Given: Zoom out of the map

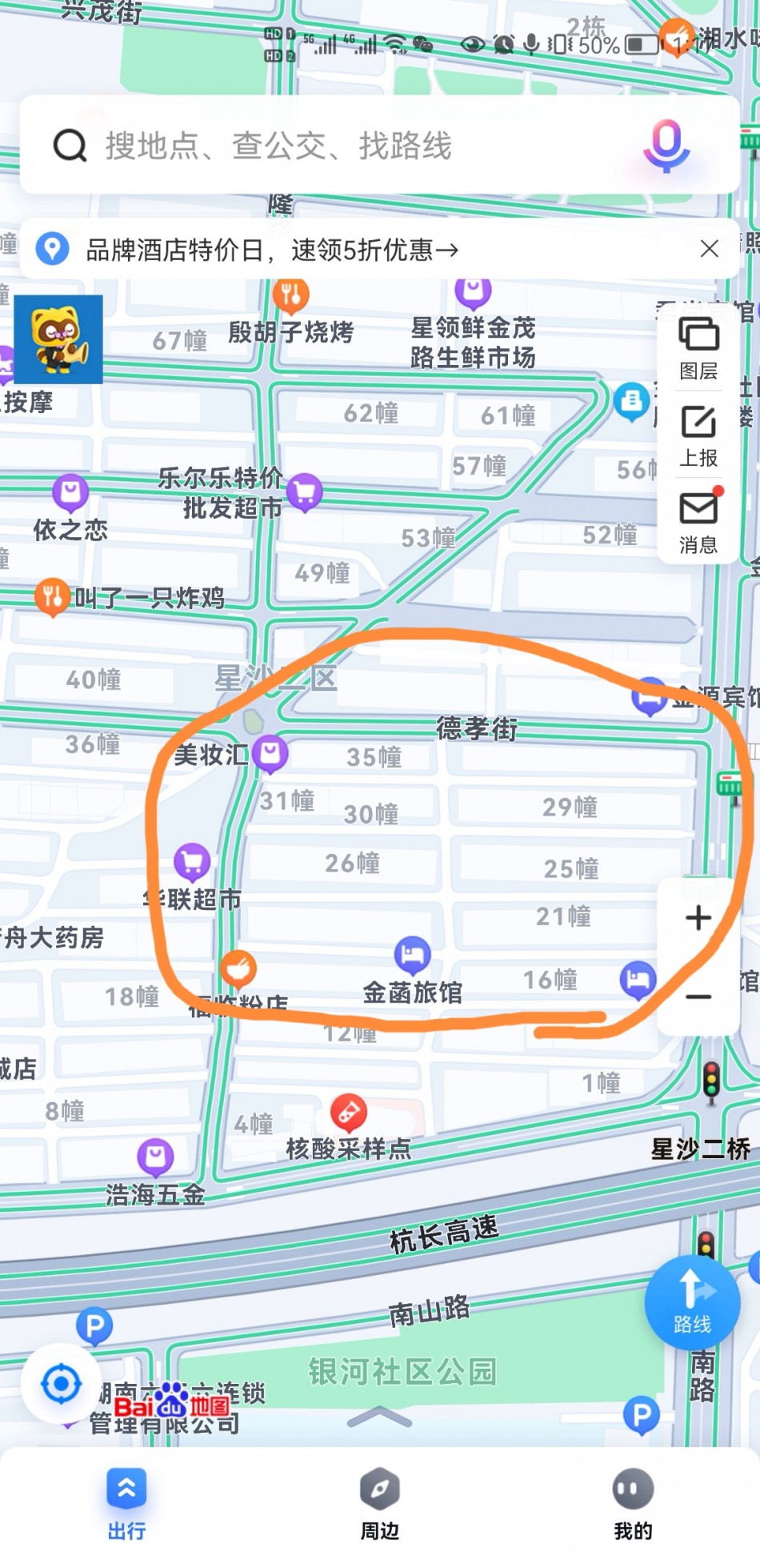Looking at the screenshot, I should pyautogui.click(x=698, y=997).
